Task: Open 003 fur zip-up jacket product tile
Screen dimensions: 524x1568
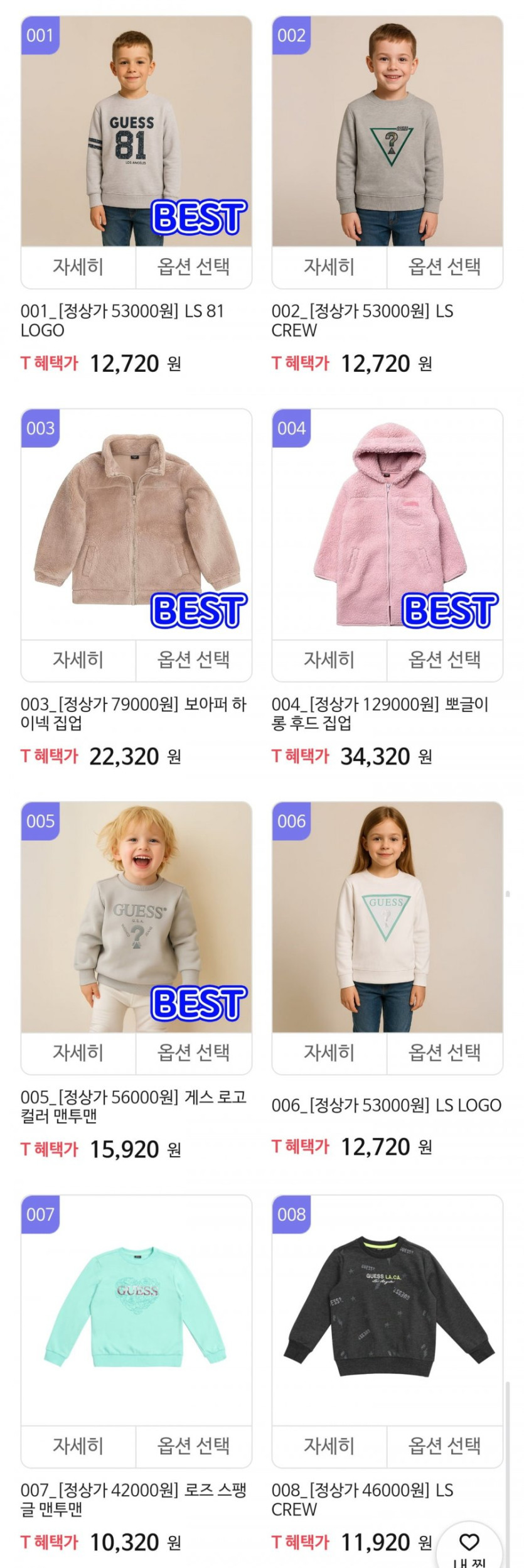Action: tap(136, 524)
